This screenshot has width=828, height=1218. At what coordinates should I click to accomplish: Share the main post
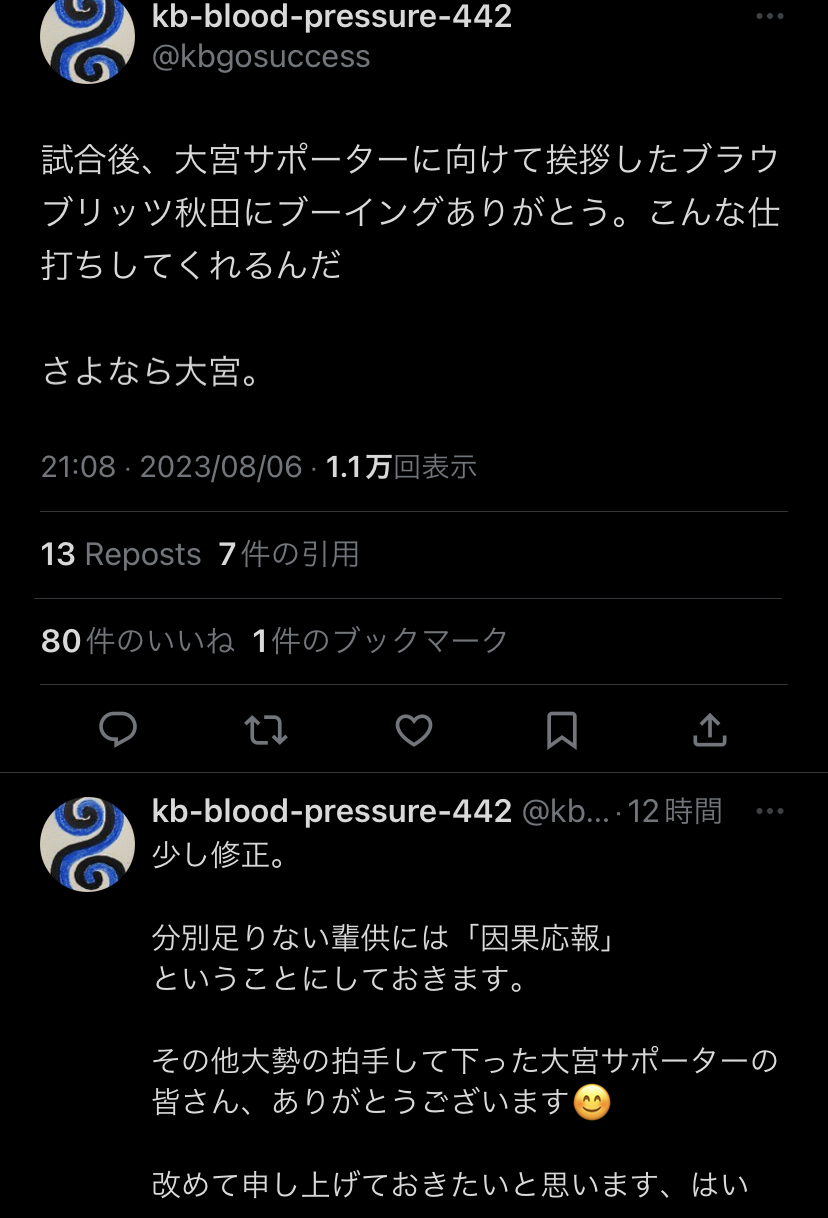tap(709, 731)
